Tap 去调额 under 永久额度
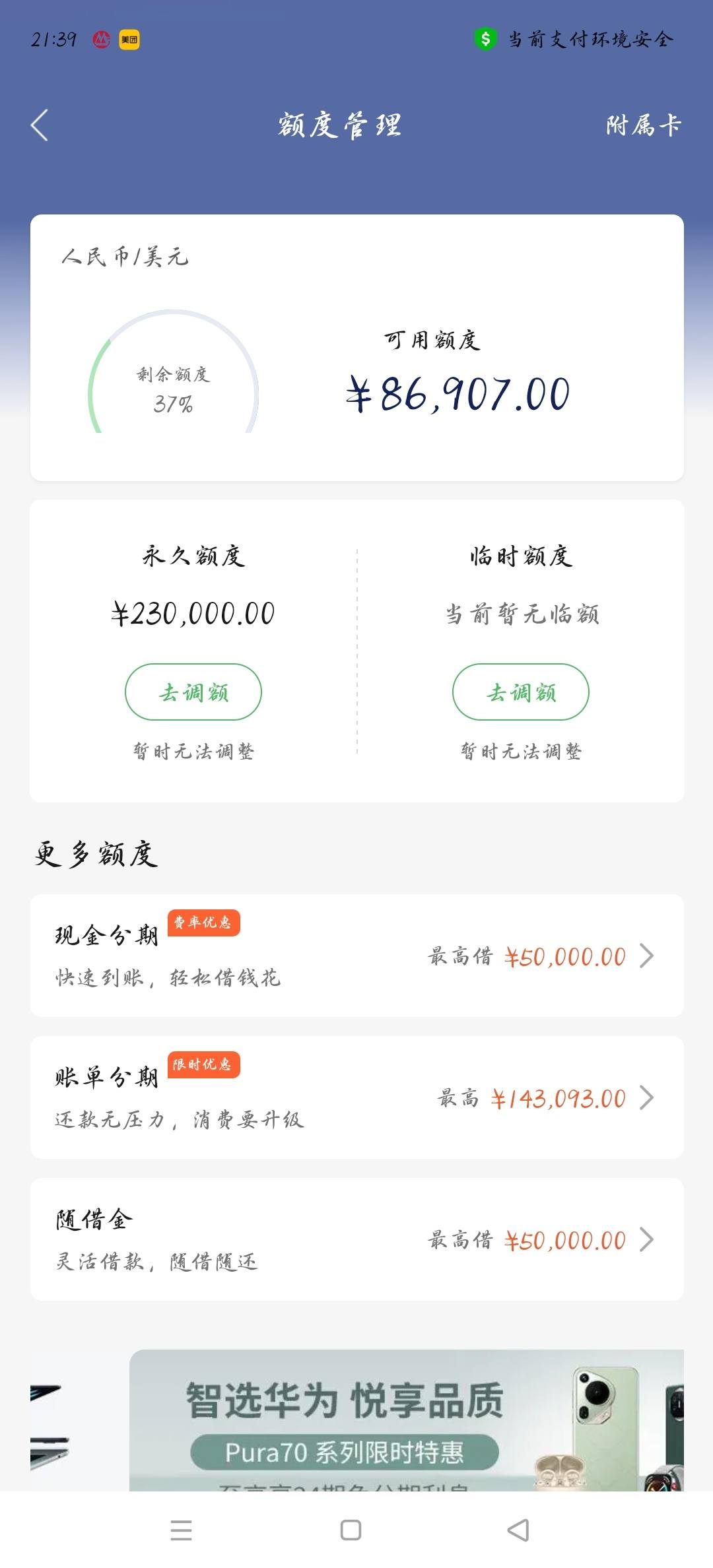This screenshot has height=1568, width=713. (193, 692)
